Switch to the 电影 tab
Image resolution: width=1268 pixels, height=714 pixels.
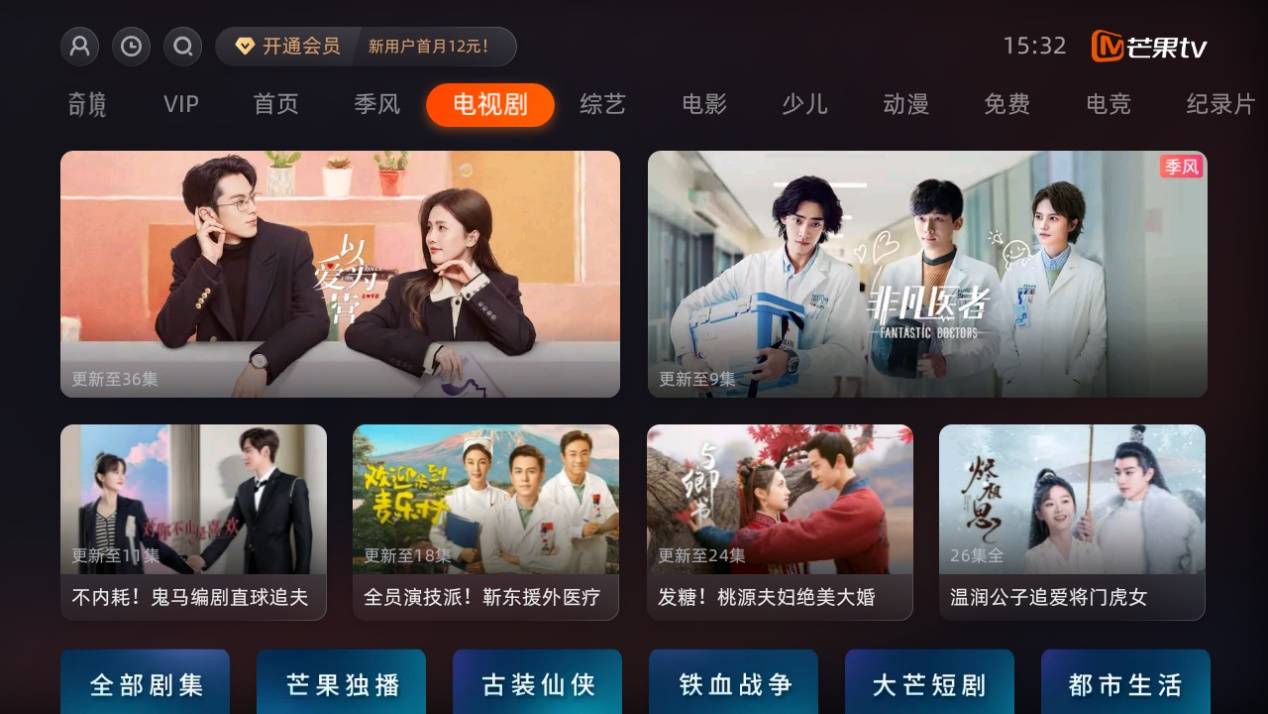coord(704,104)
